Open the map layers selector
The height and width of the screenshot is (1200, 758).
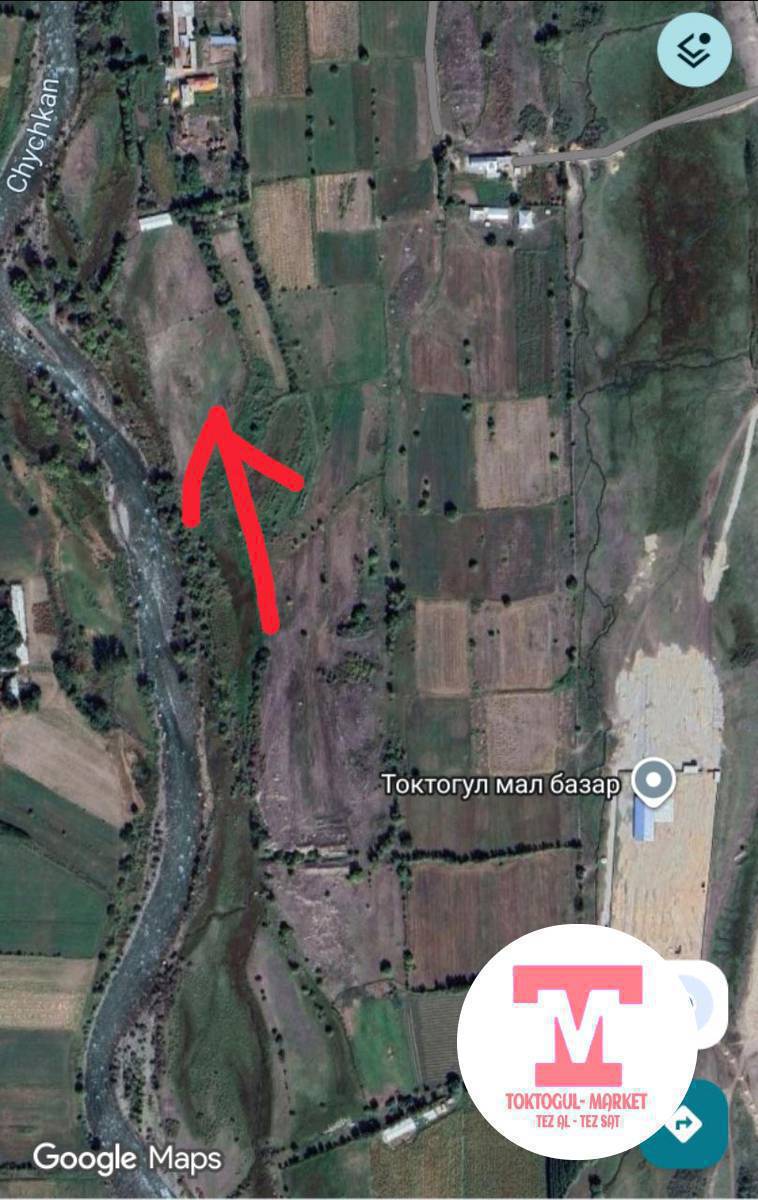click(693, 51)
